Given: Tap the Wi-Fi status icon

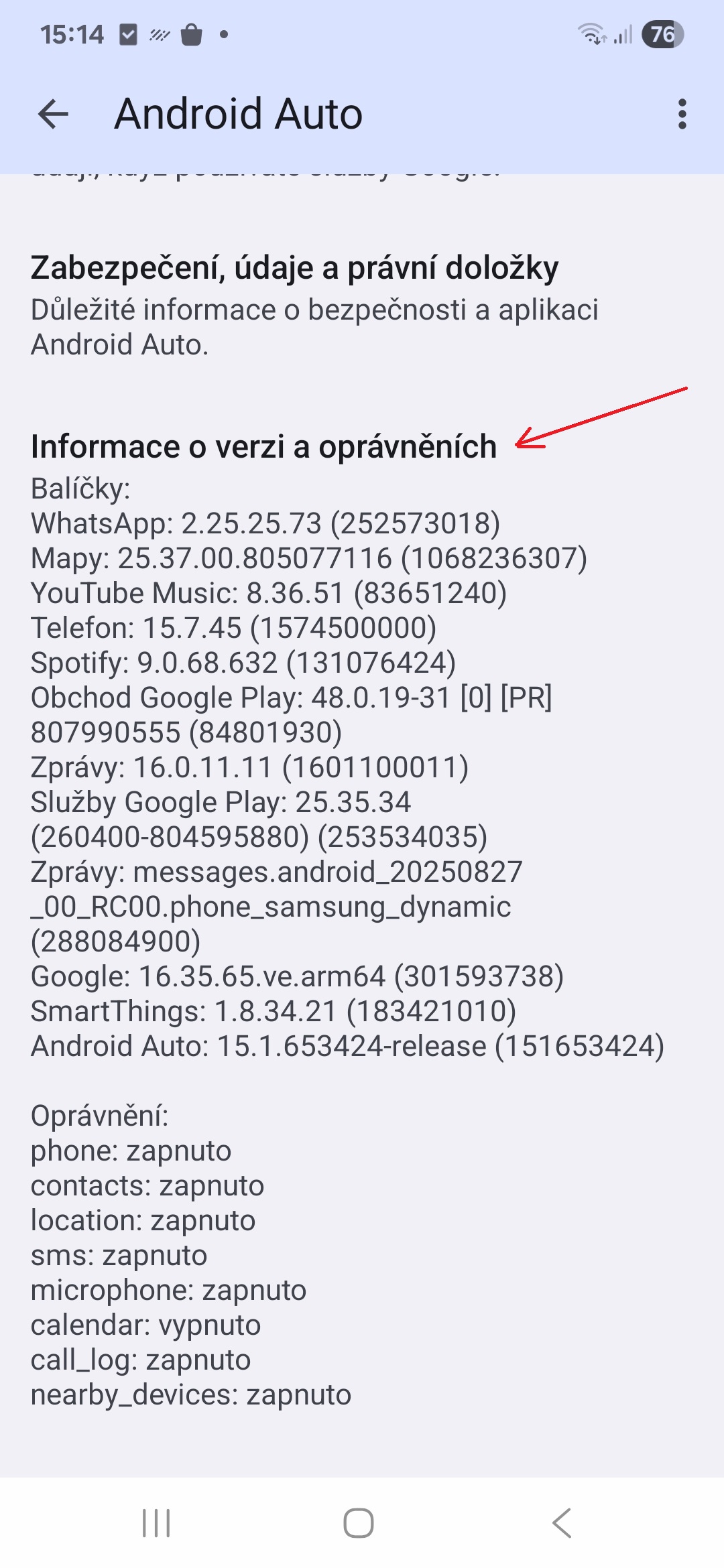Looking at the screenshot, I should click(x=593, y=35).
